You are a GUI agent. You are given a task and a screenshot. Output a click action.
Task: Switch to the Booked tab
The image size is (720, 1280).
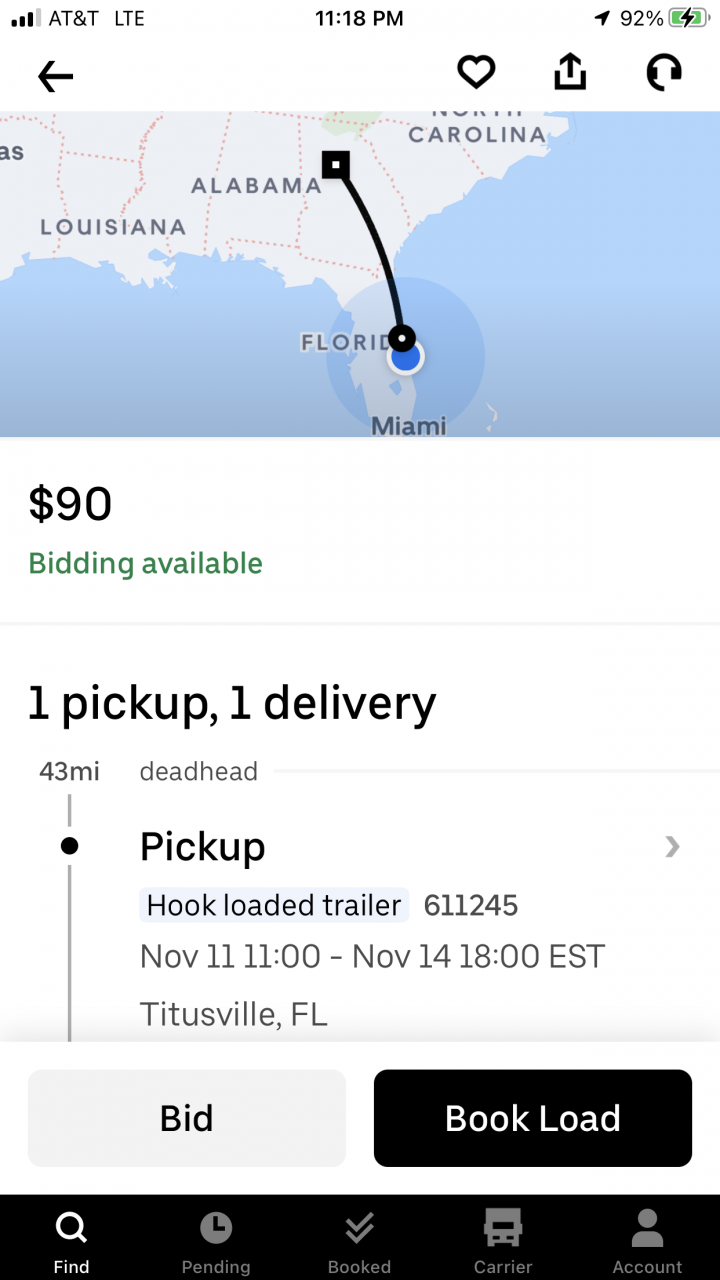(x=359, y=1240)
